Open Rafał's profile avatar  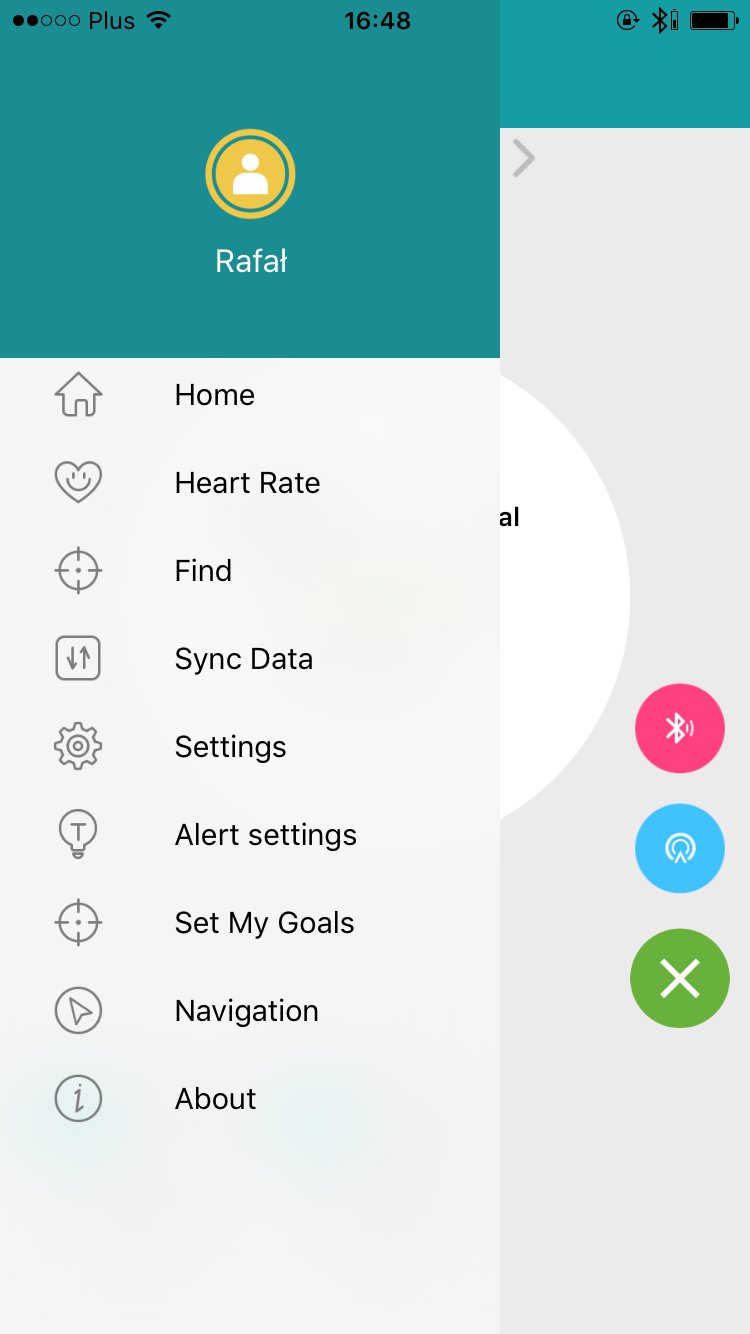pyautogui.click(x=250, y=175)
